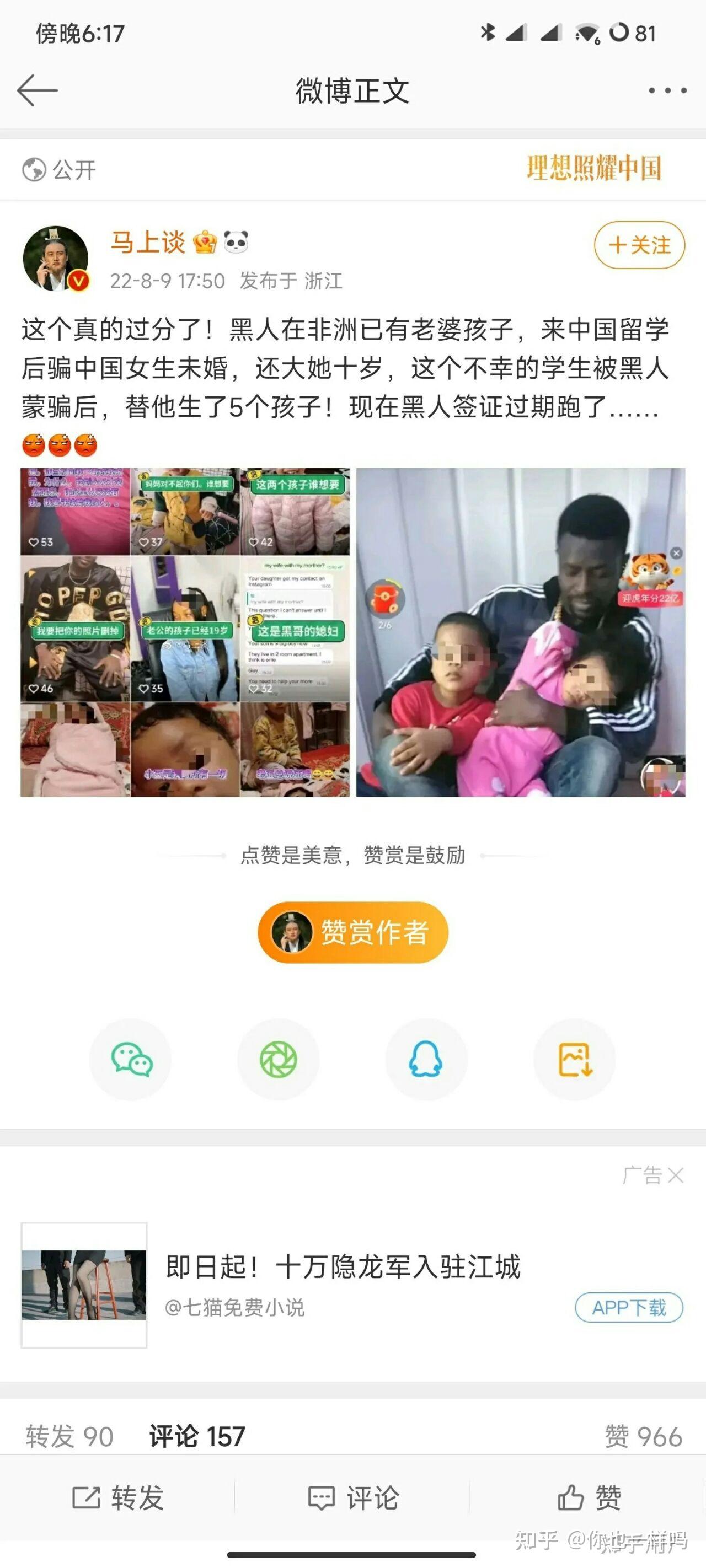Go back using the top-left arrow

pos(37,91)
